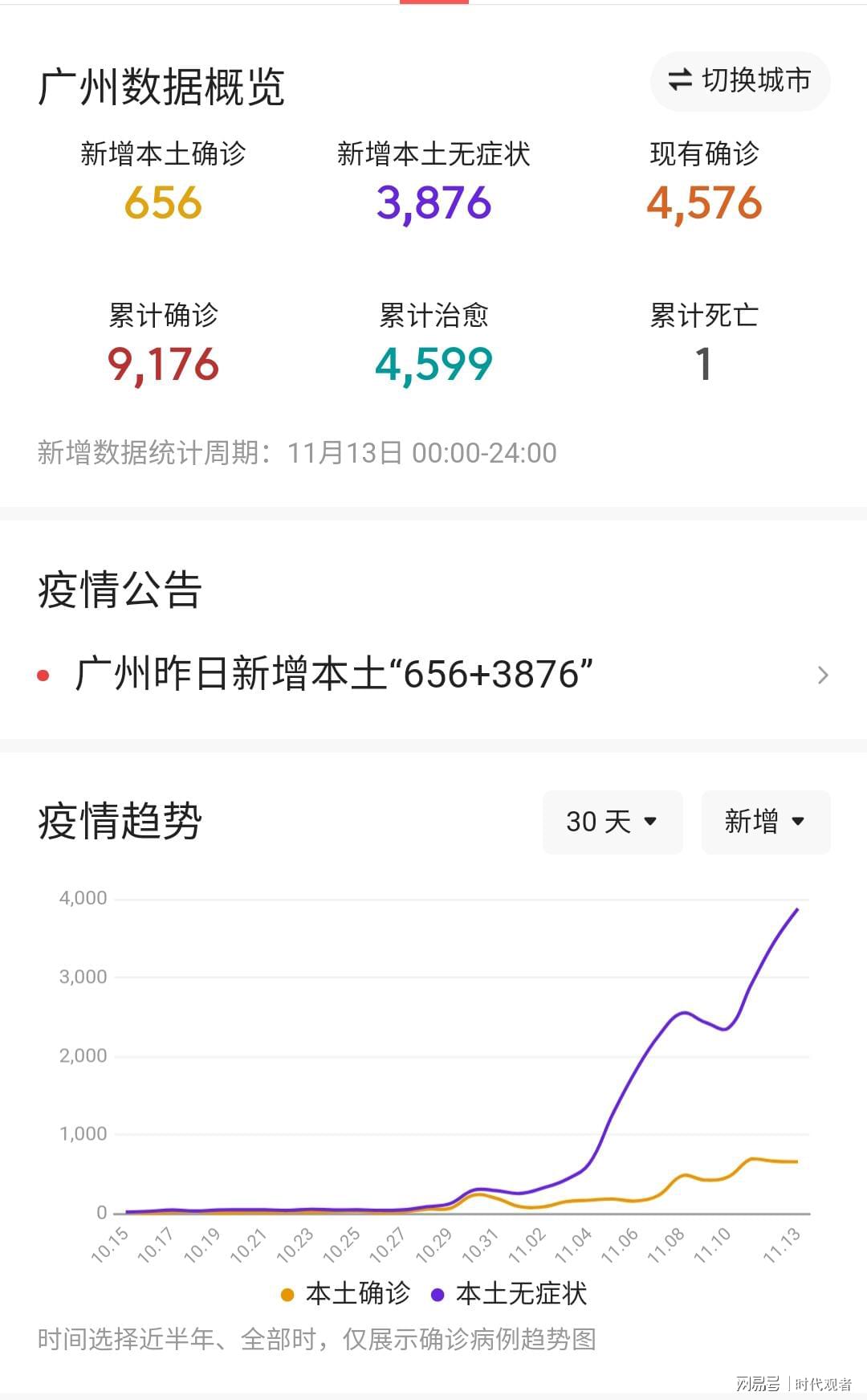Expand the 疫情公告 announcement entry
This screenshot has width=867, height=1400.
point(433,675)
